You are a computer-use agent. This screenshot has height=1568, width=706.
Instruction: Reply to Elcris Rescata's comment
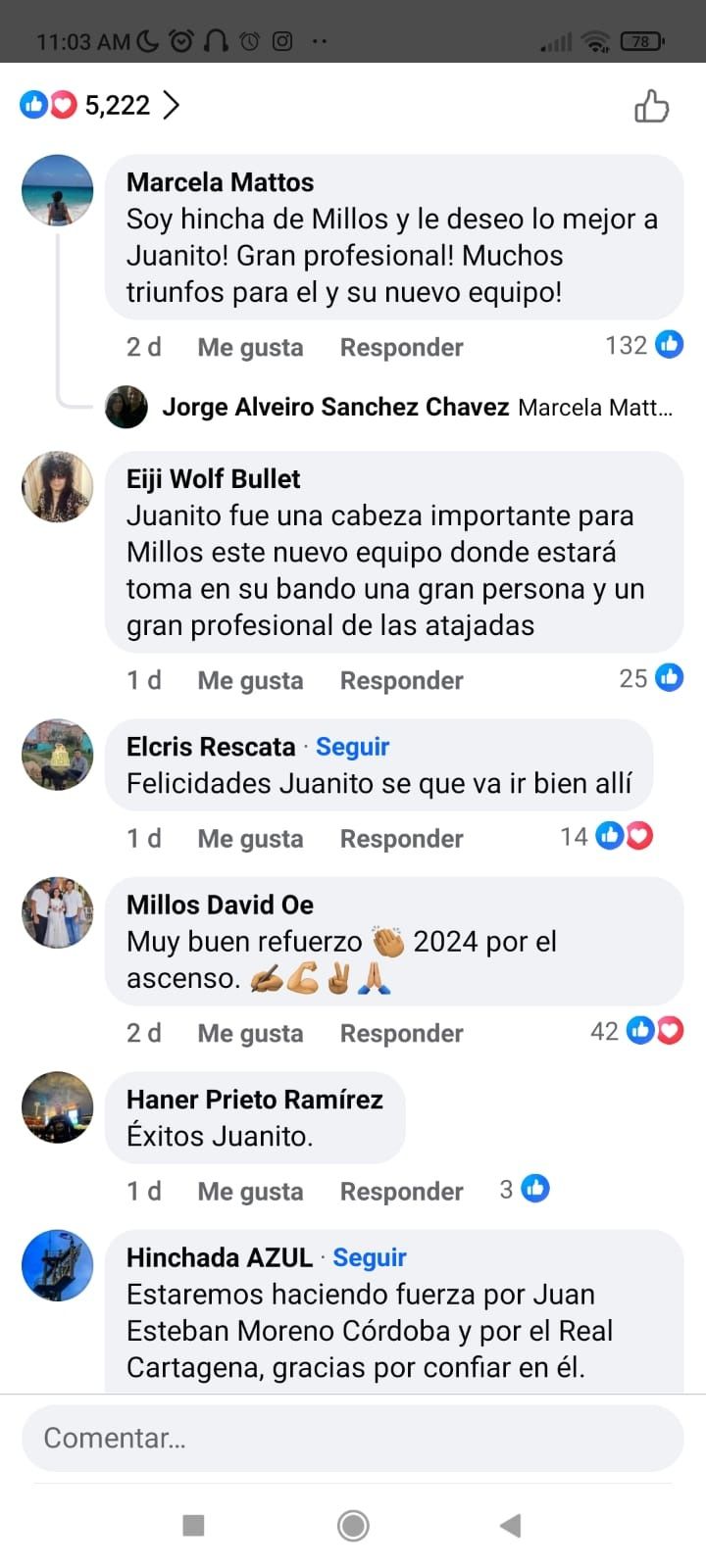(401, 839)
